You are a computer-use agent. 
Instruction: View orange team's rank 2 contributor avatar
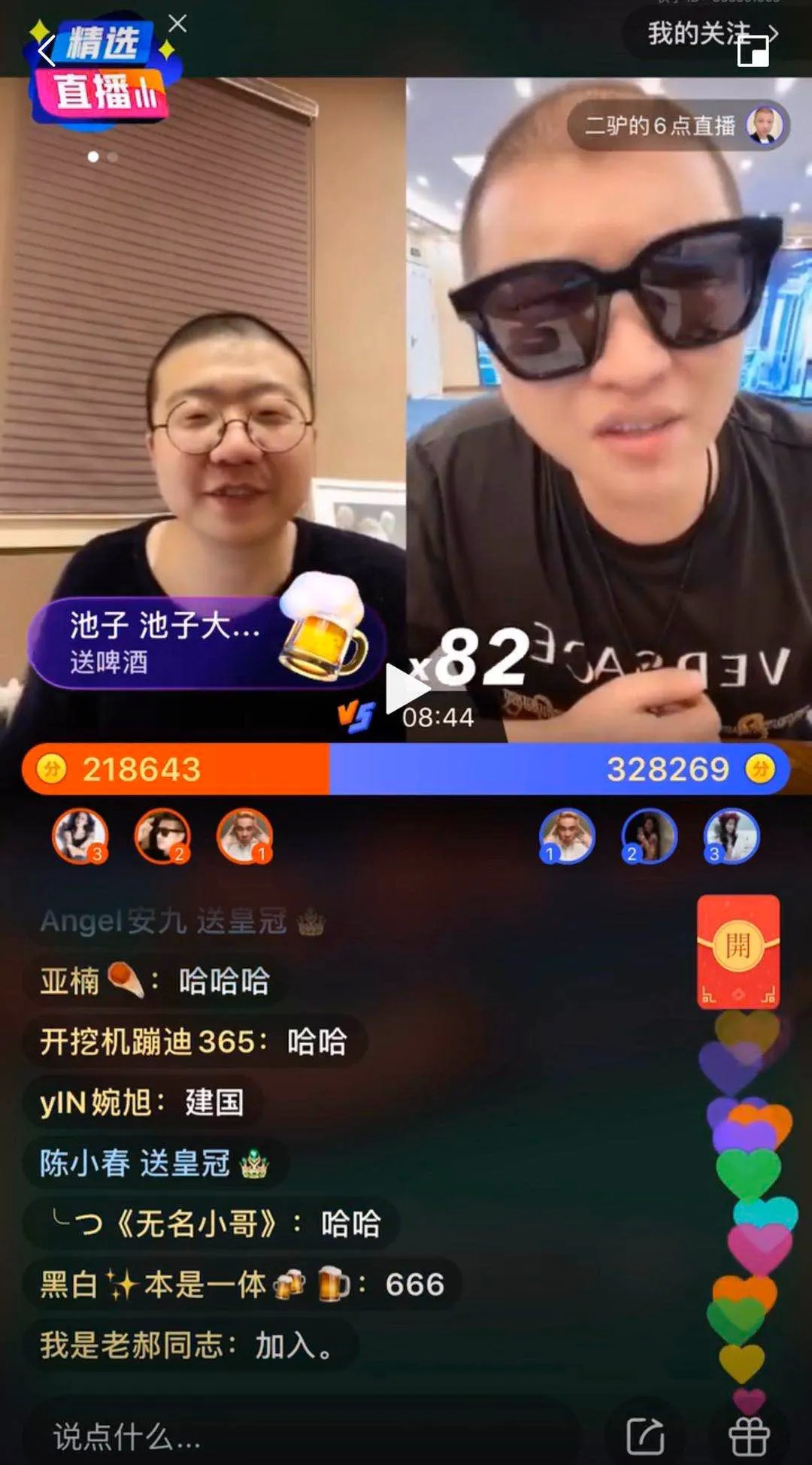162,836
